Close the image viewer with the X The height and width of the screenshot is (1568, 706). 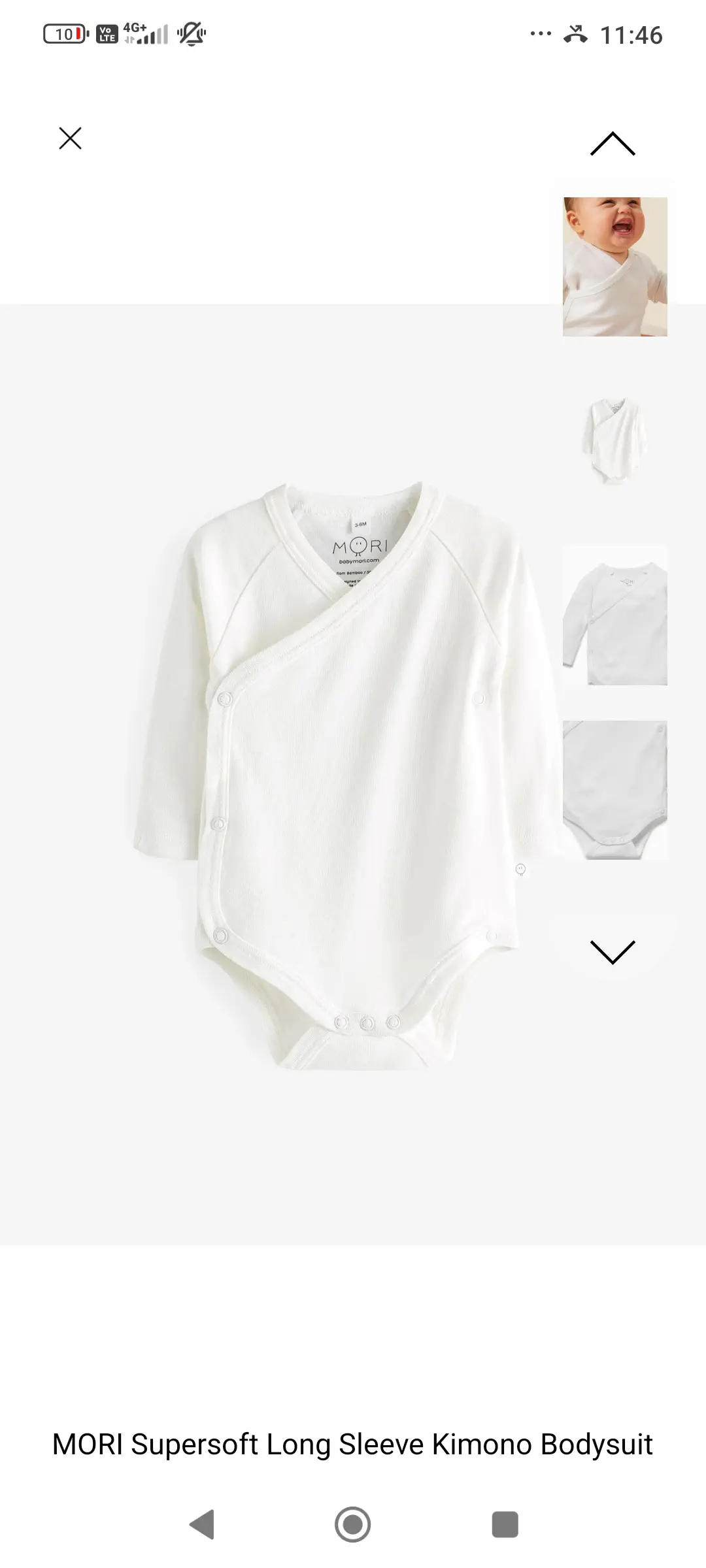(x=70, y=139)
